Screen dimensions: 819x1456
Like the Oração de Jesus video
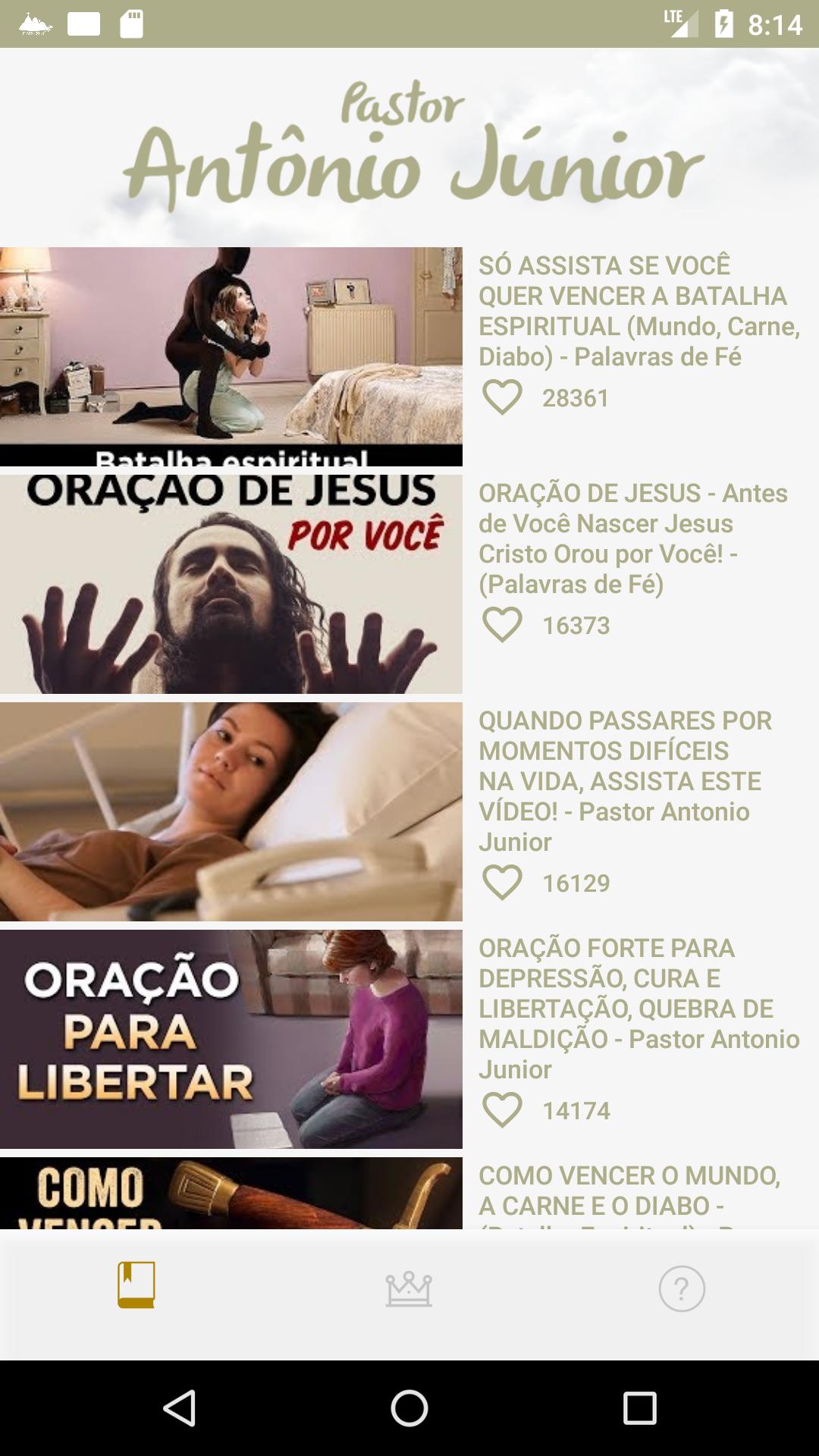(503, 625)
